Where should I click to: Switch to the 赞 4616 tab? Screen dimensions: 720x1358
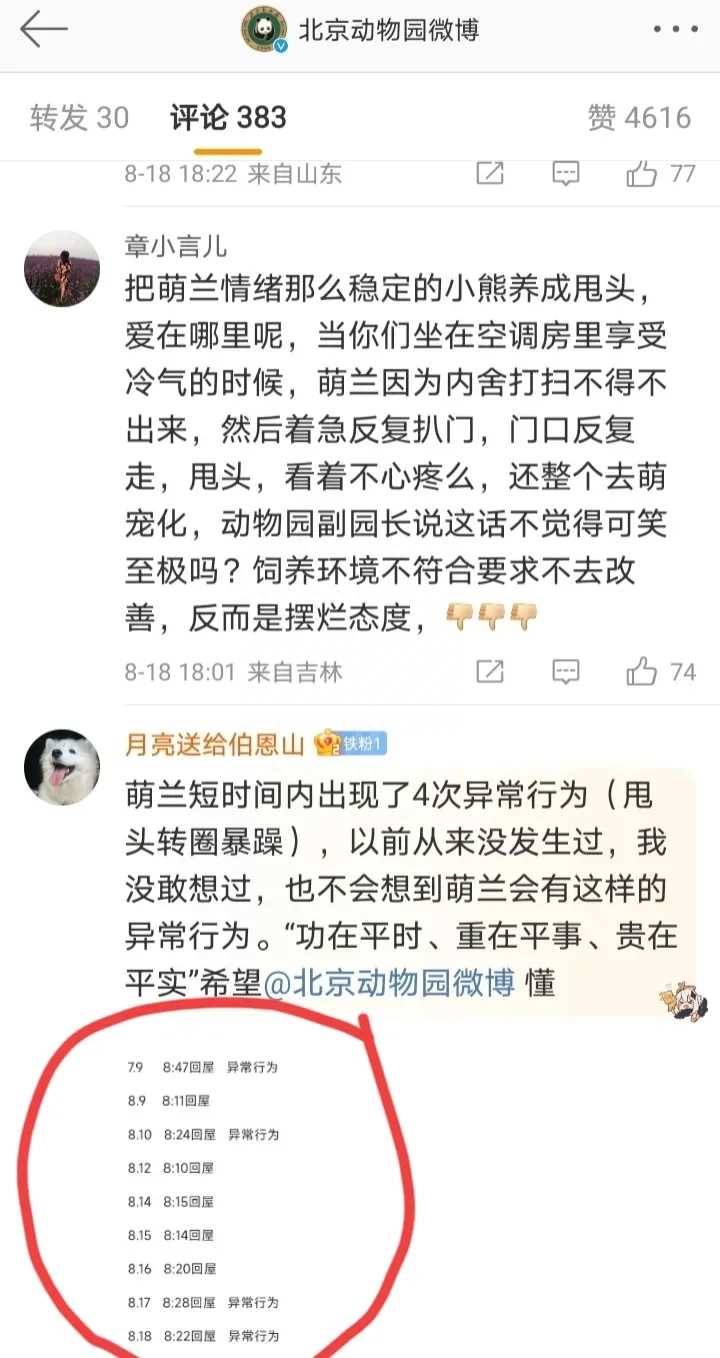[x=639, y=117]
